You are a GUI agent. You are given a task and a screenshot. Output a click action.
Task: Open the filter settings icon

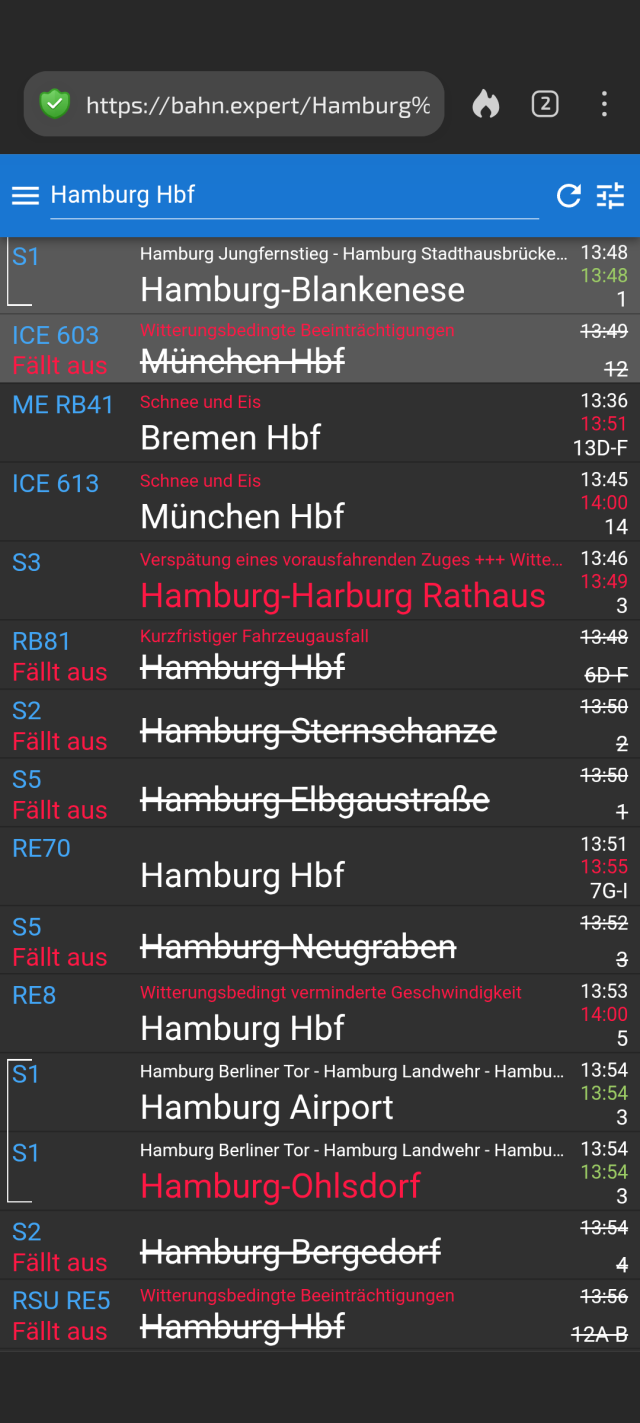tap(610, 195)
